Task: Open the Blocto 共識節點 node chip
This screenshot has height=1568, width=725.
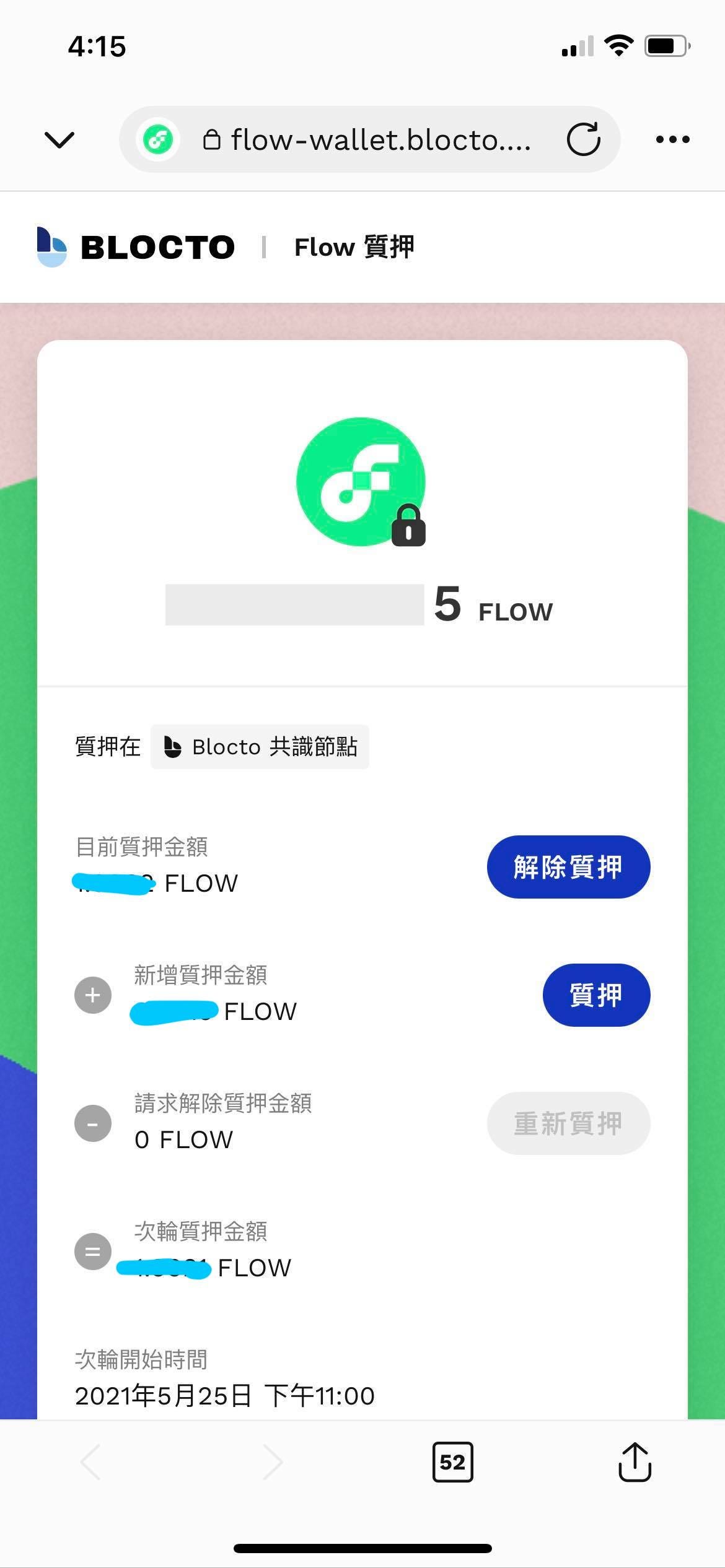Action: pyautogui.click(x=260, y=747)
